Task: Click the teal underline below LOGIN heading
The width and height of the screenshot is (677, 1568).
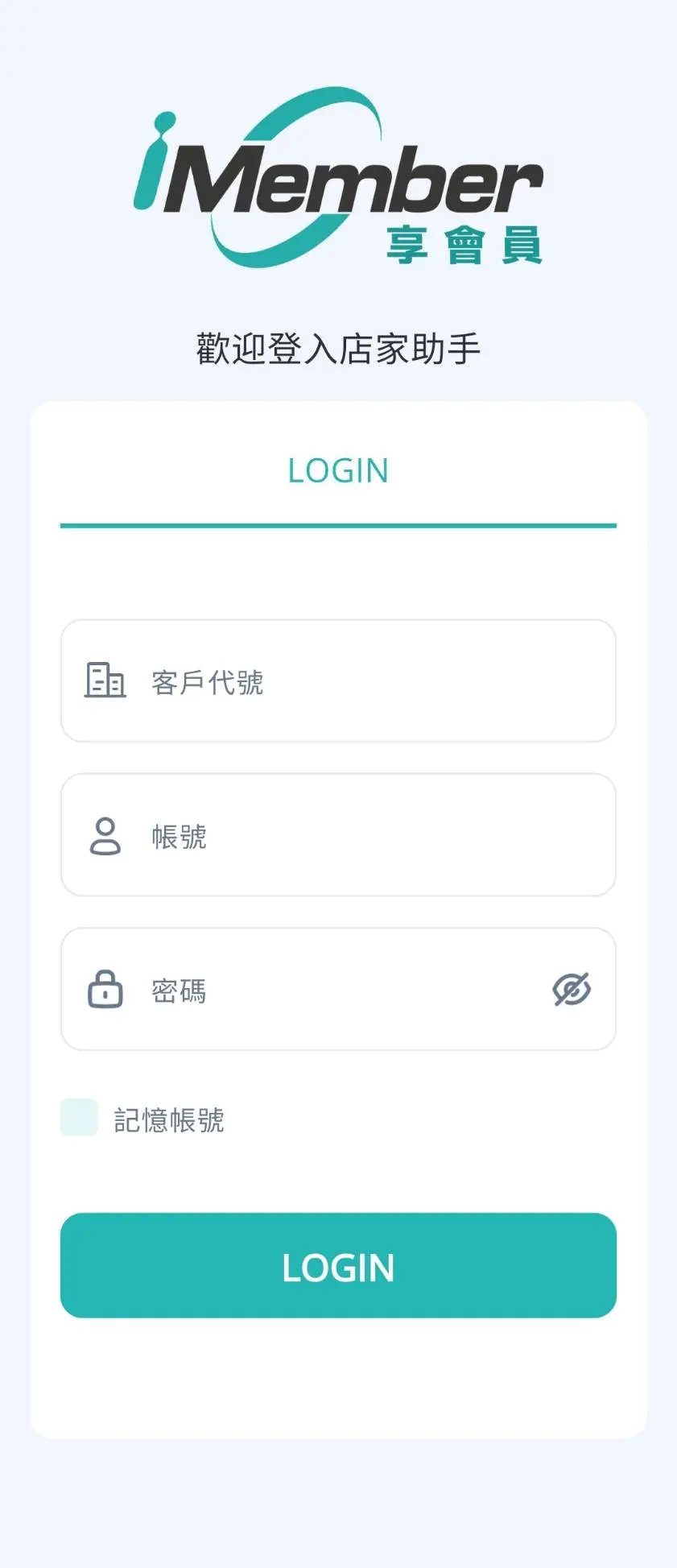Action: tap(338, 525)
